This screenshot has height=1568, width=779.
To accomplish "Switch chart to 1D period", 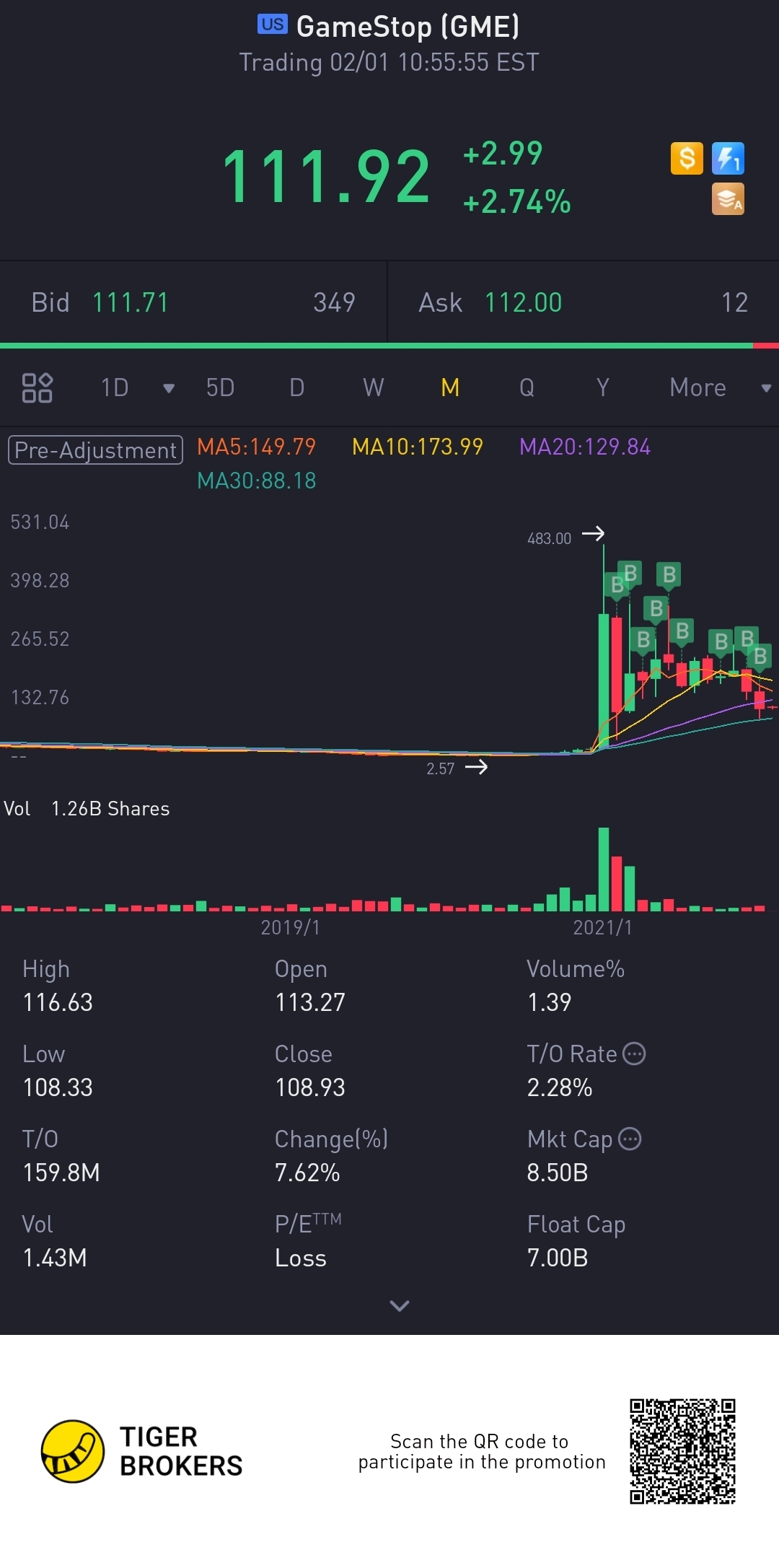I will pos(115,387).
